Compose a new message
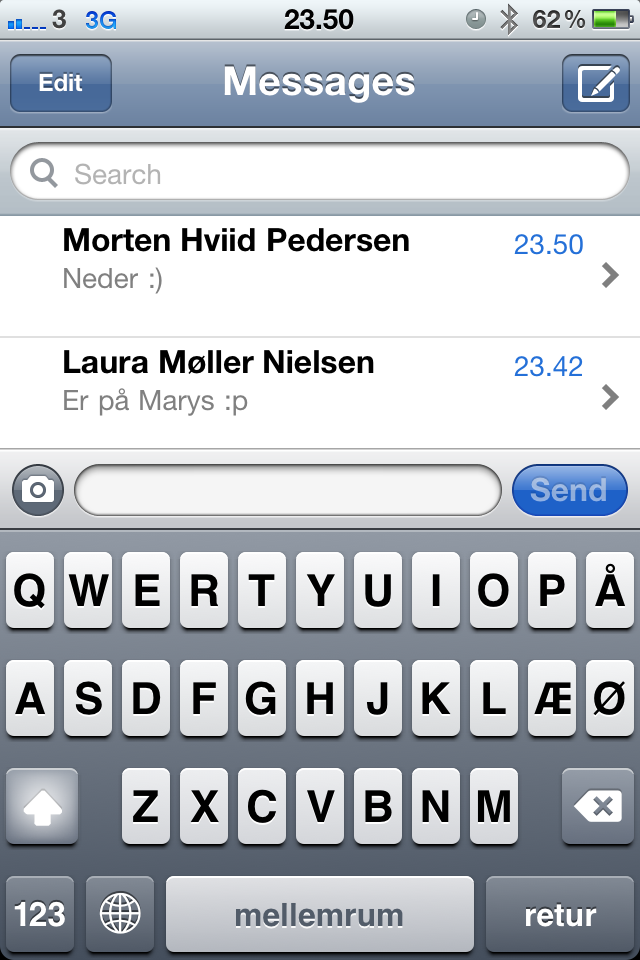This screenshot has height=960, width=640. coord(595,83)
